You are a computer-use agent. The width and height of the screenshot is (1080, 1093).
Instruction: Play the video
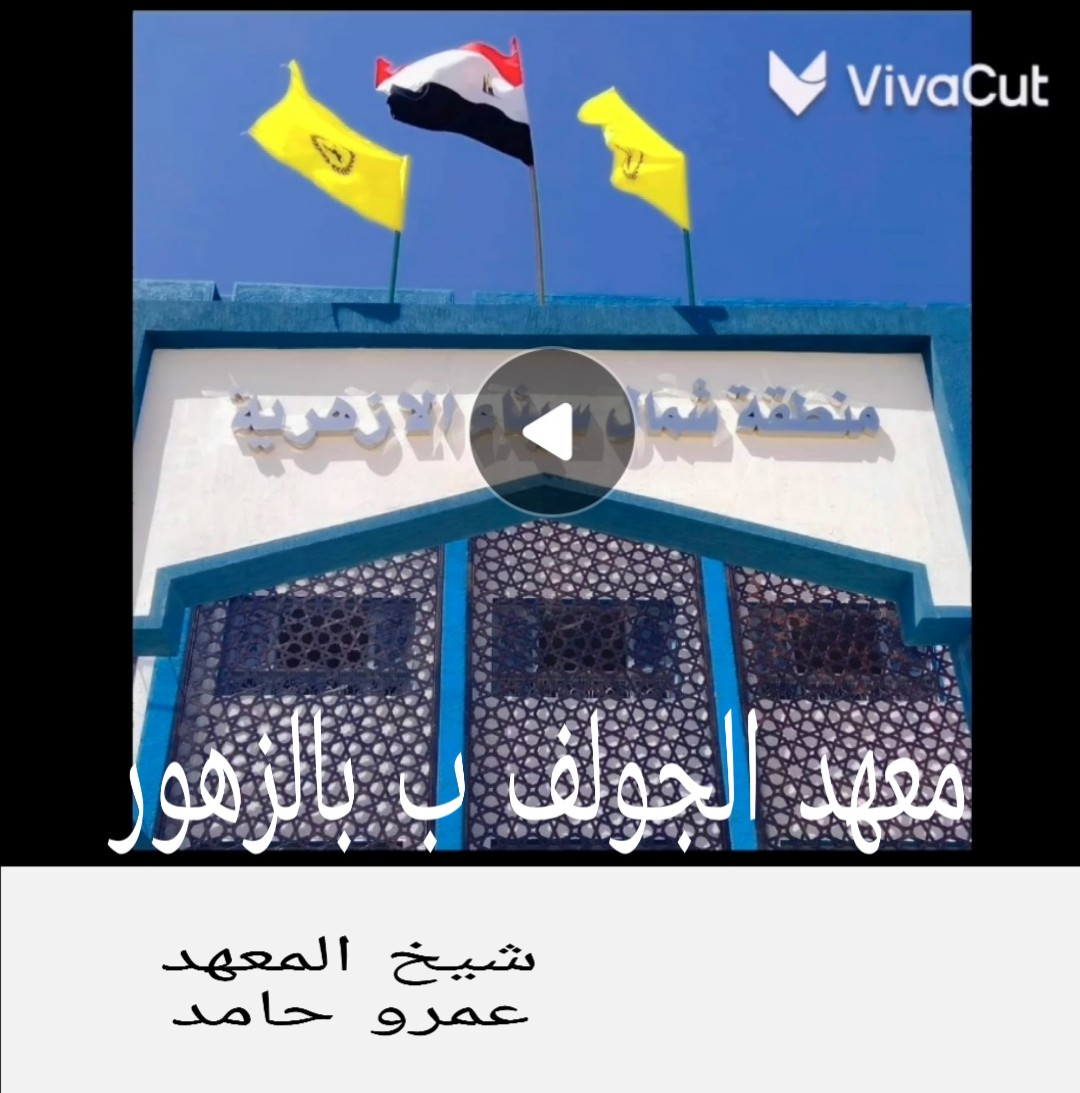(551, 432)
